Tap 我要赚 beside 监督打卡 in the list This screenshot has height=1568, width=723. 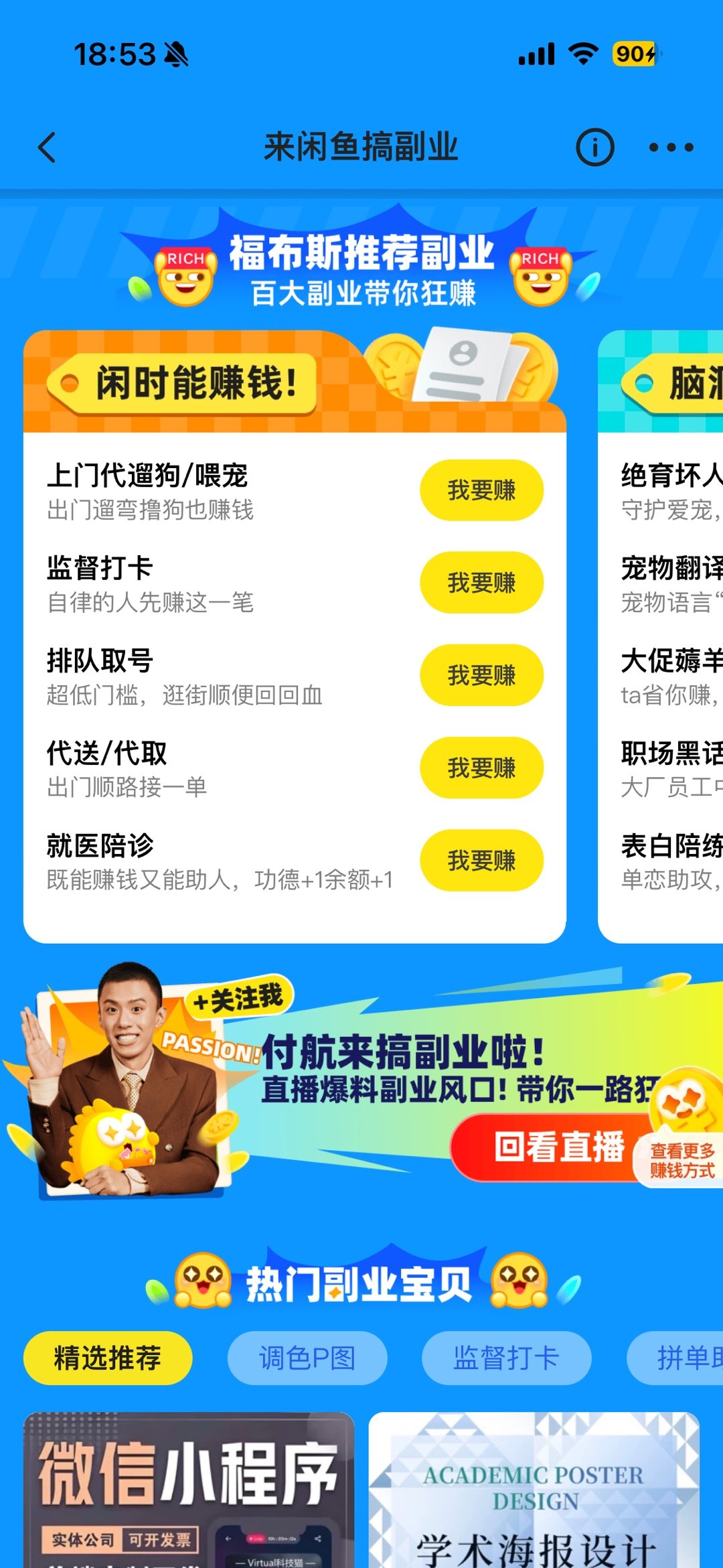click(481, 583)
